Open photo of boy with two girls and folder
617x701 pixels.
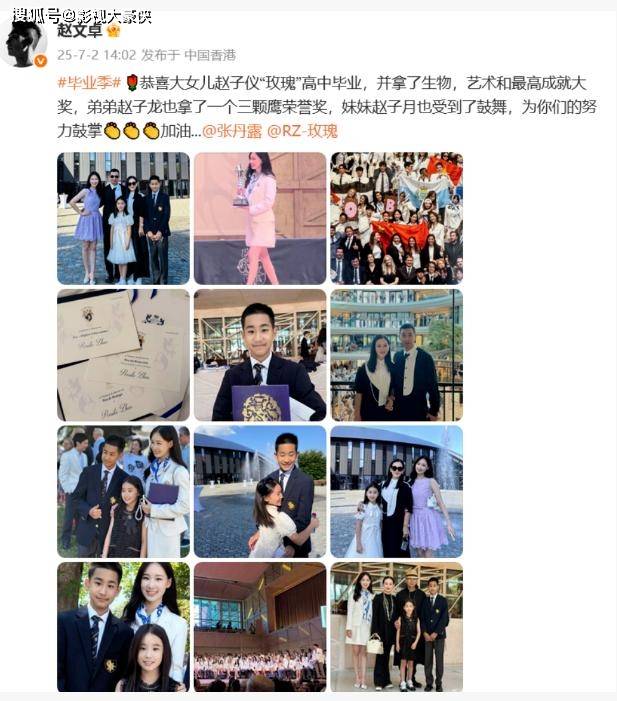pos(123,491)
